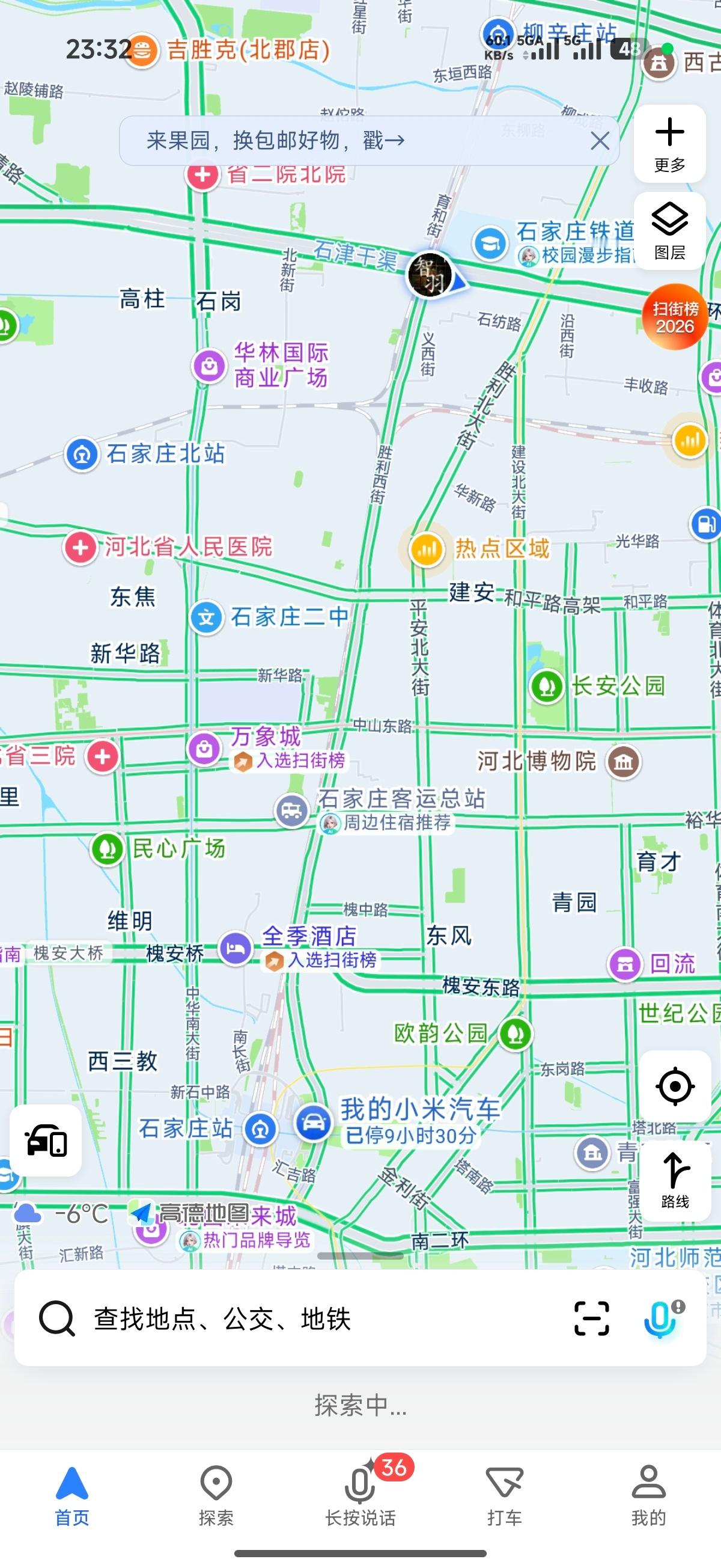
Task: Open 我的小米汽车 parked car info
Action: pos(313,1121)
